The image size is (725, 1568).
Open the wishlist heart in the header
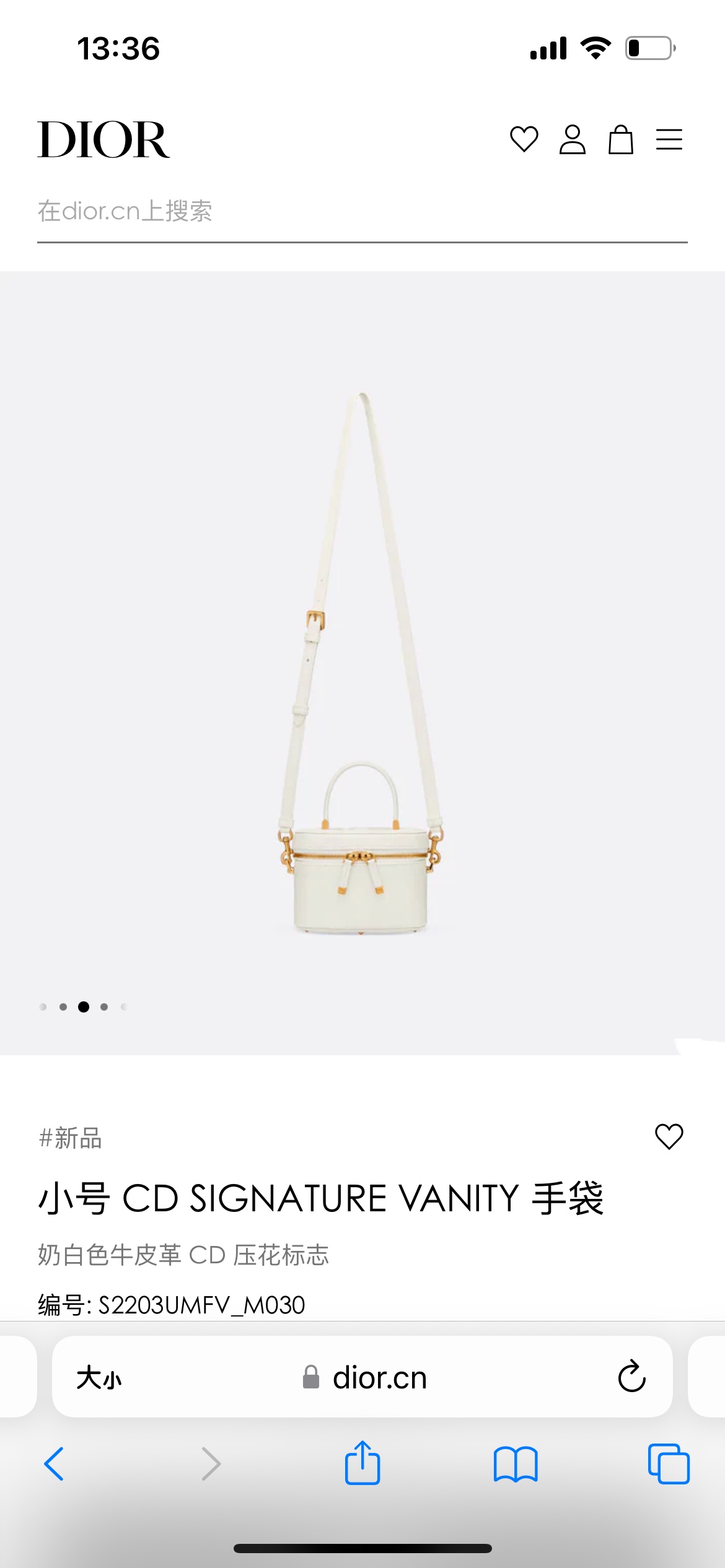point(524,139)
